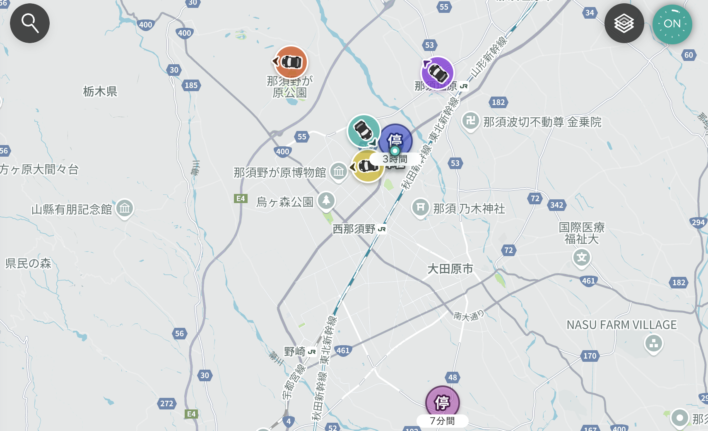Turn off the ON toggle
Viewport: 708px width, 431px height.
click(672, 23)
